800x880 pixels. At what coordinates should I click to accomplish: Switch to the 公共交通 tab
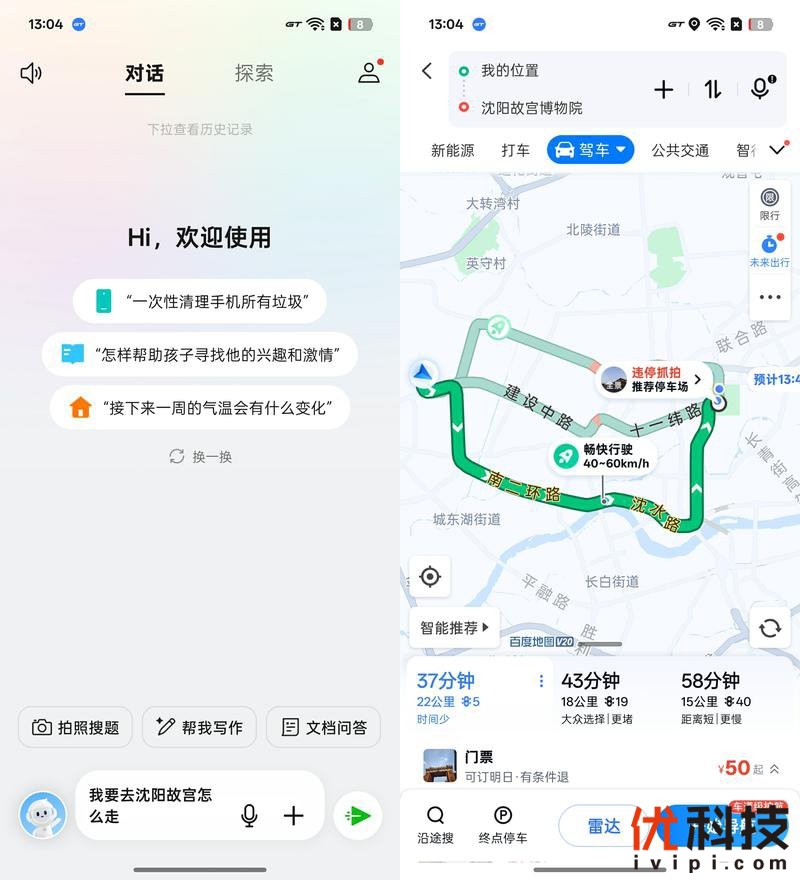680,150
